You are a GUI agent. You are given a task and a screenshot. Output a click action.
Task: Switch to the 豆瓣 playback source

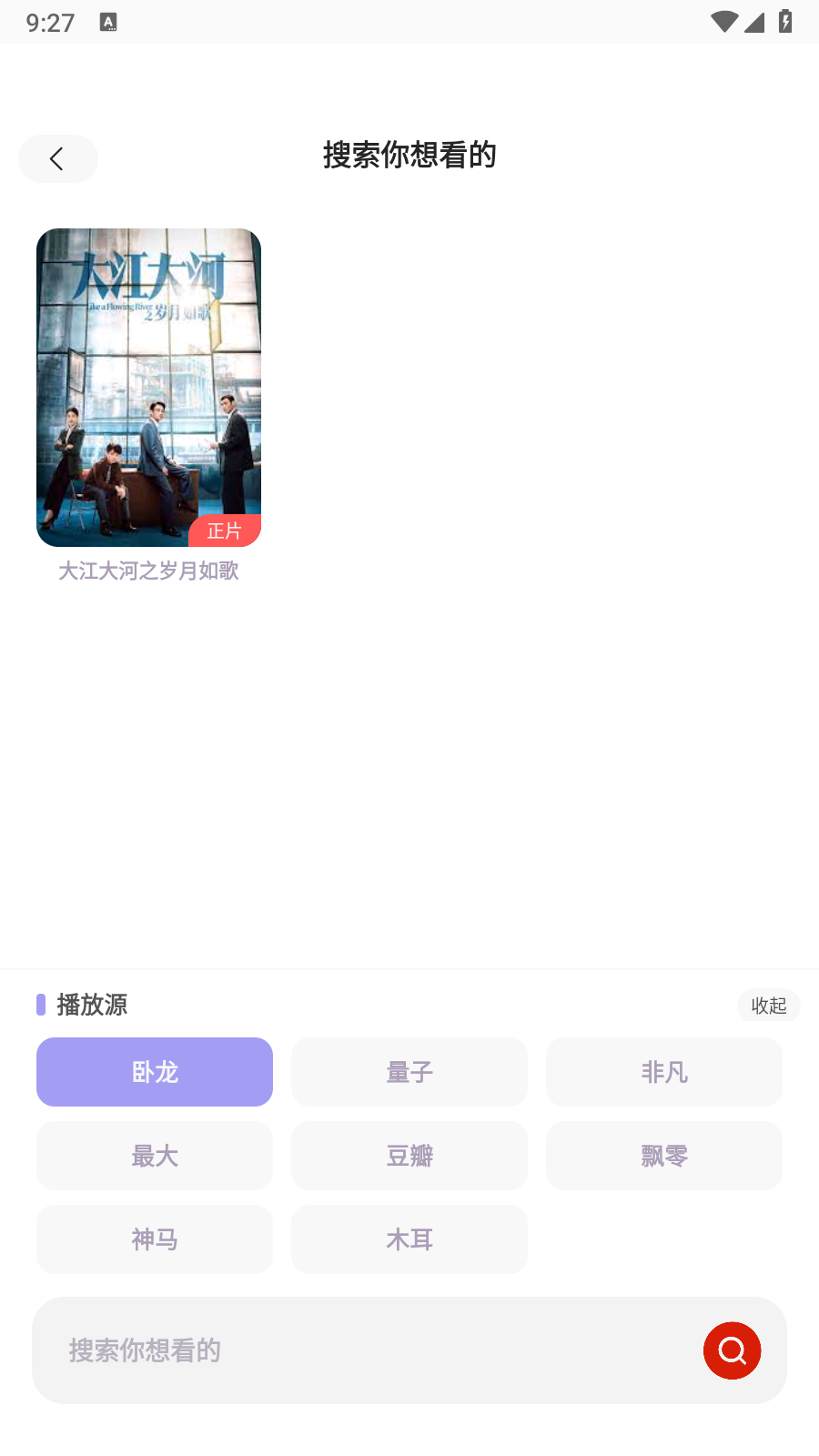(x=409, y=1156)
